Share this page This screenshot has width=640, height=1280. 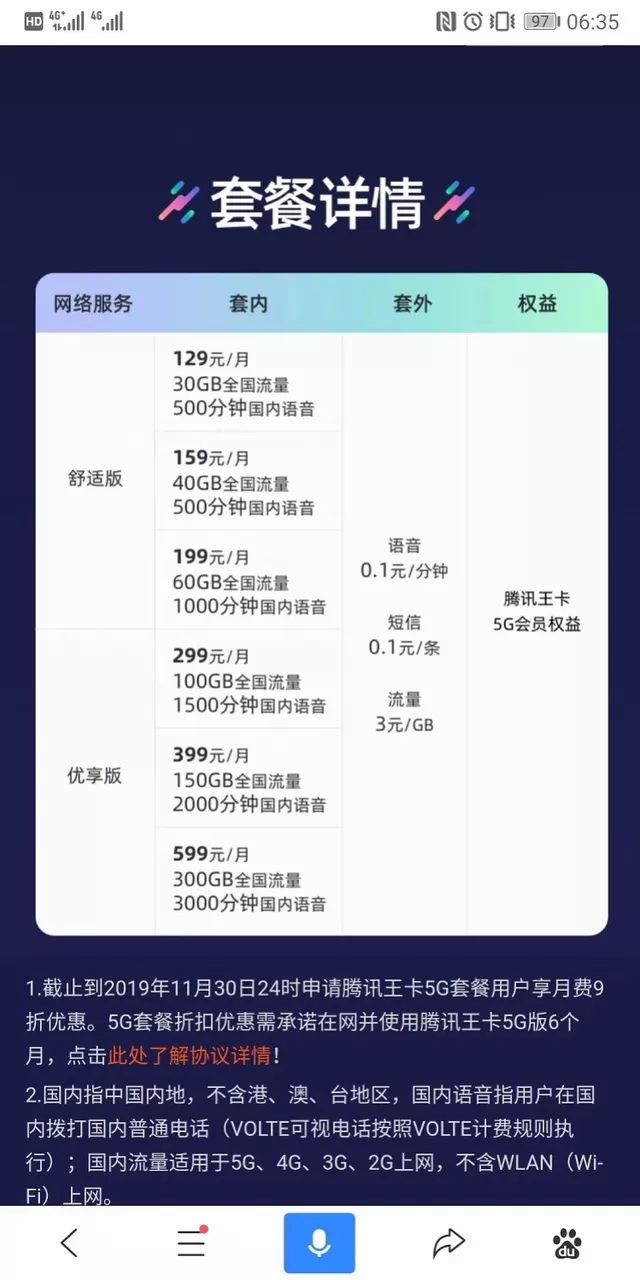pyautogui.click(x=449, y=1243)
